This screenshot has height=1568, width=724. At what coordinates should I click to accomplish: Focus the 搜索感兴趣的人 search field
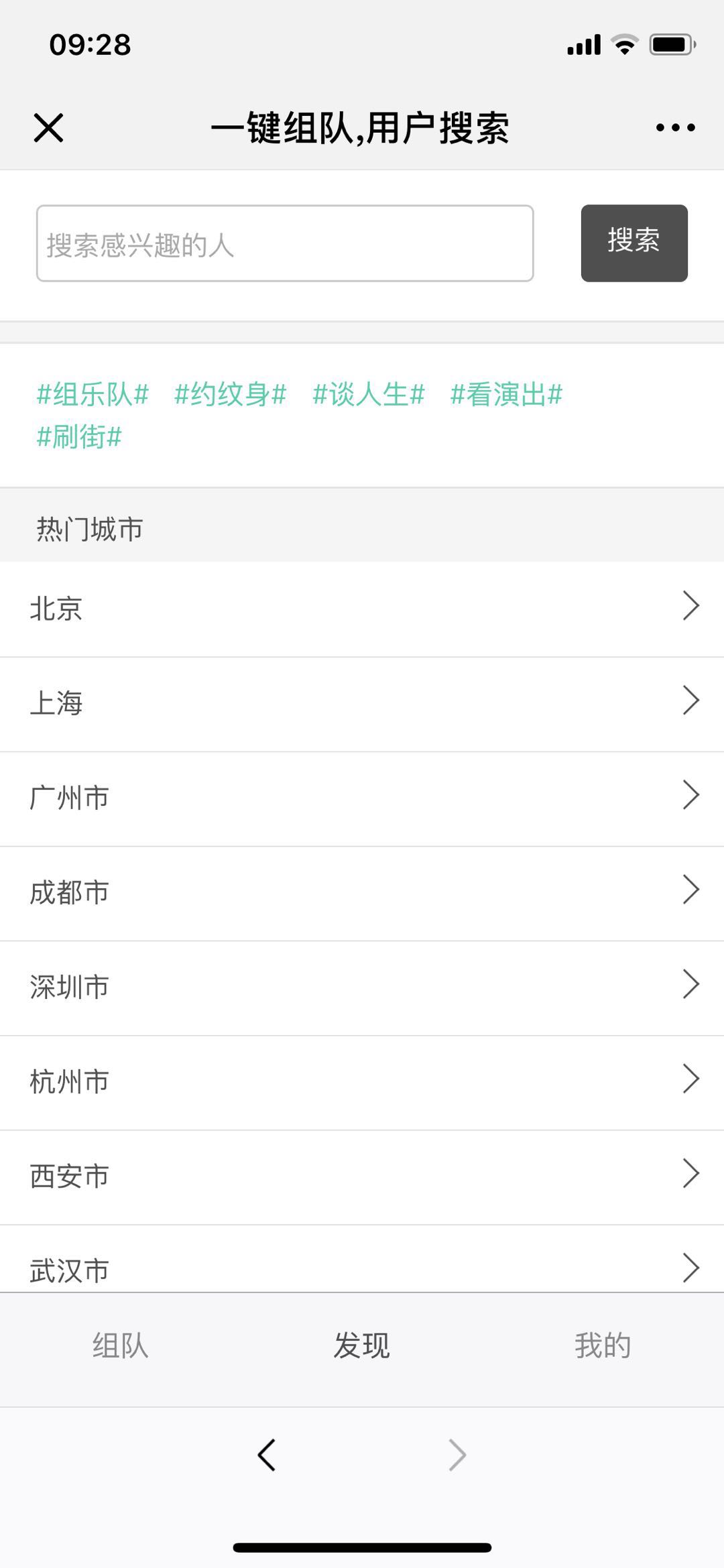click(285, 243)
